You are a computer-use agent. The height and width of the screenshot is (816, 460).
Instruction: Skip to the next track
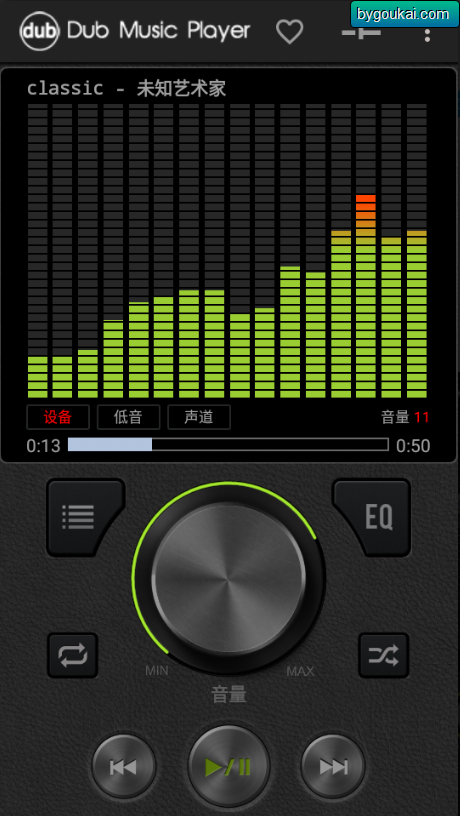[x=334, y=766]
